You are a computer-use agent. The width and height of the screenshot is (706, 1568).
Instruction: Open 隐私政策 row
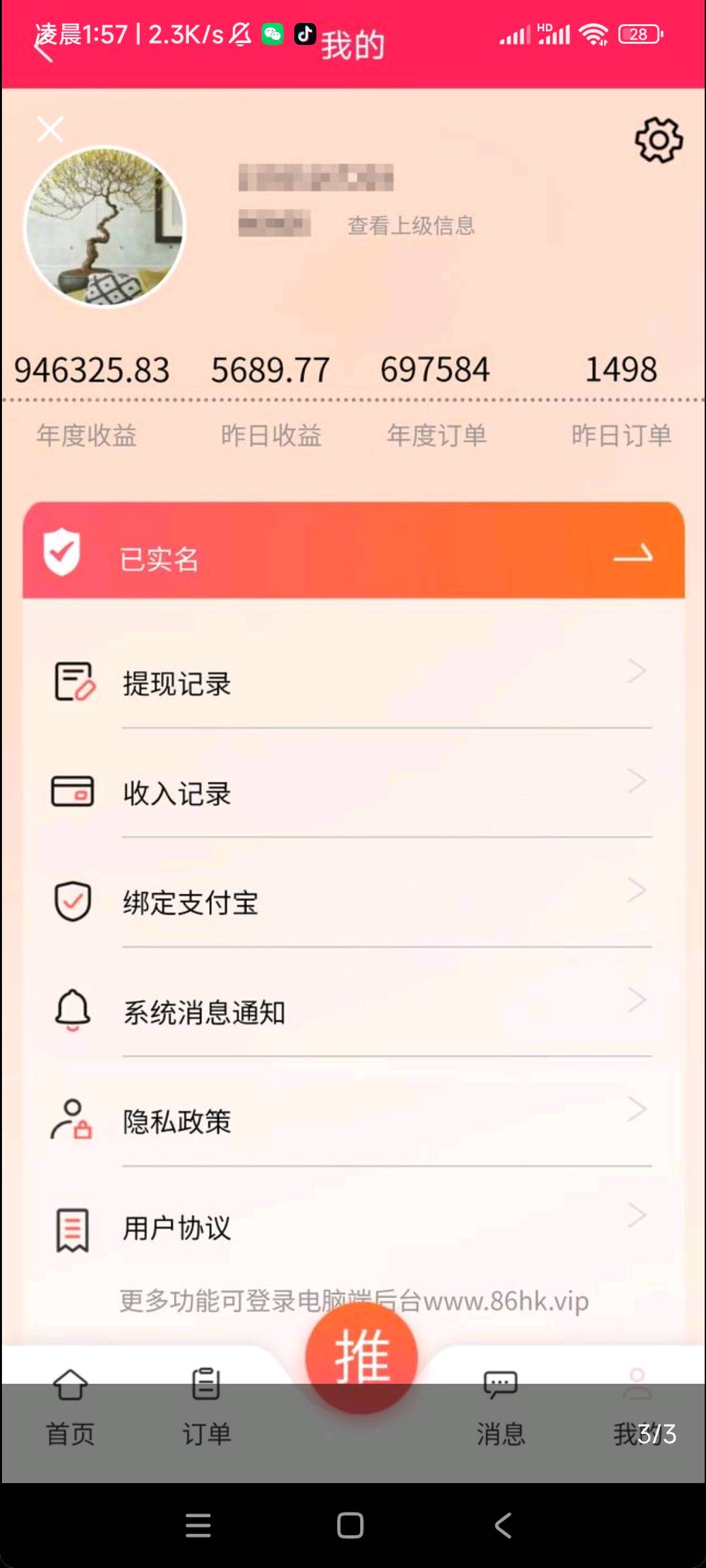pyautogui.click(x=353, y=1121)
